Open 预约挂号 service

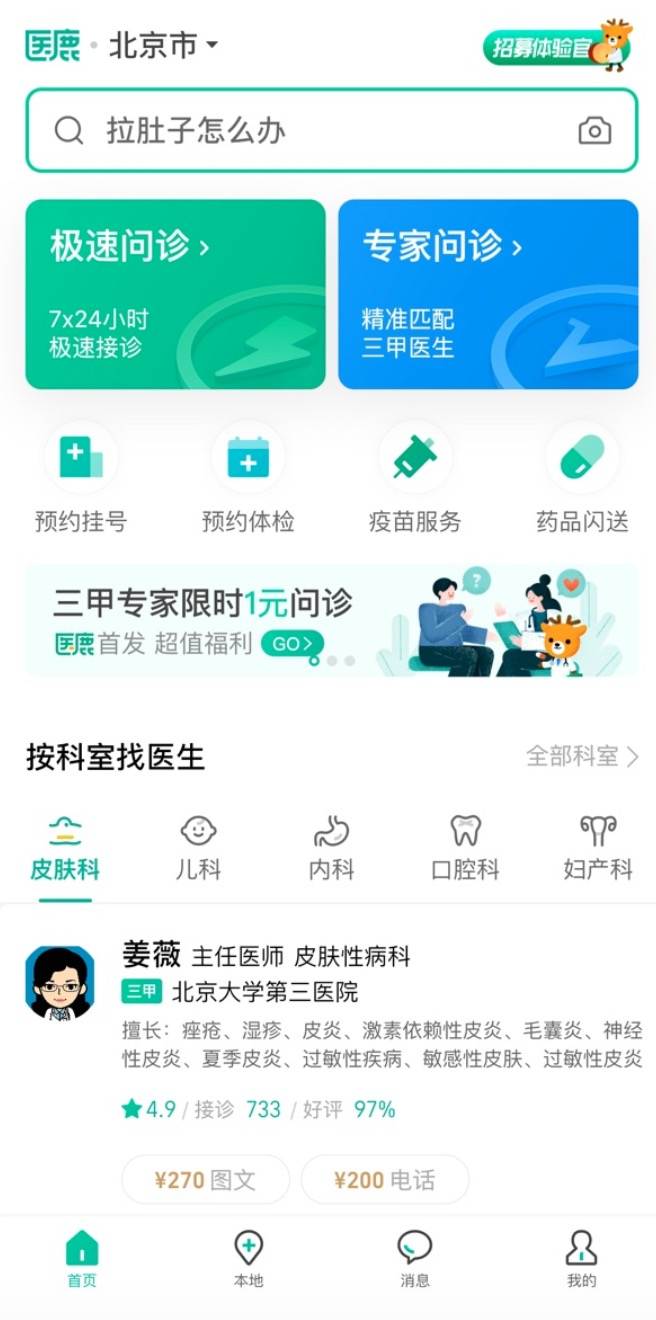81,478
